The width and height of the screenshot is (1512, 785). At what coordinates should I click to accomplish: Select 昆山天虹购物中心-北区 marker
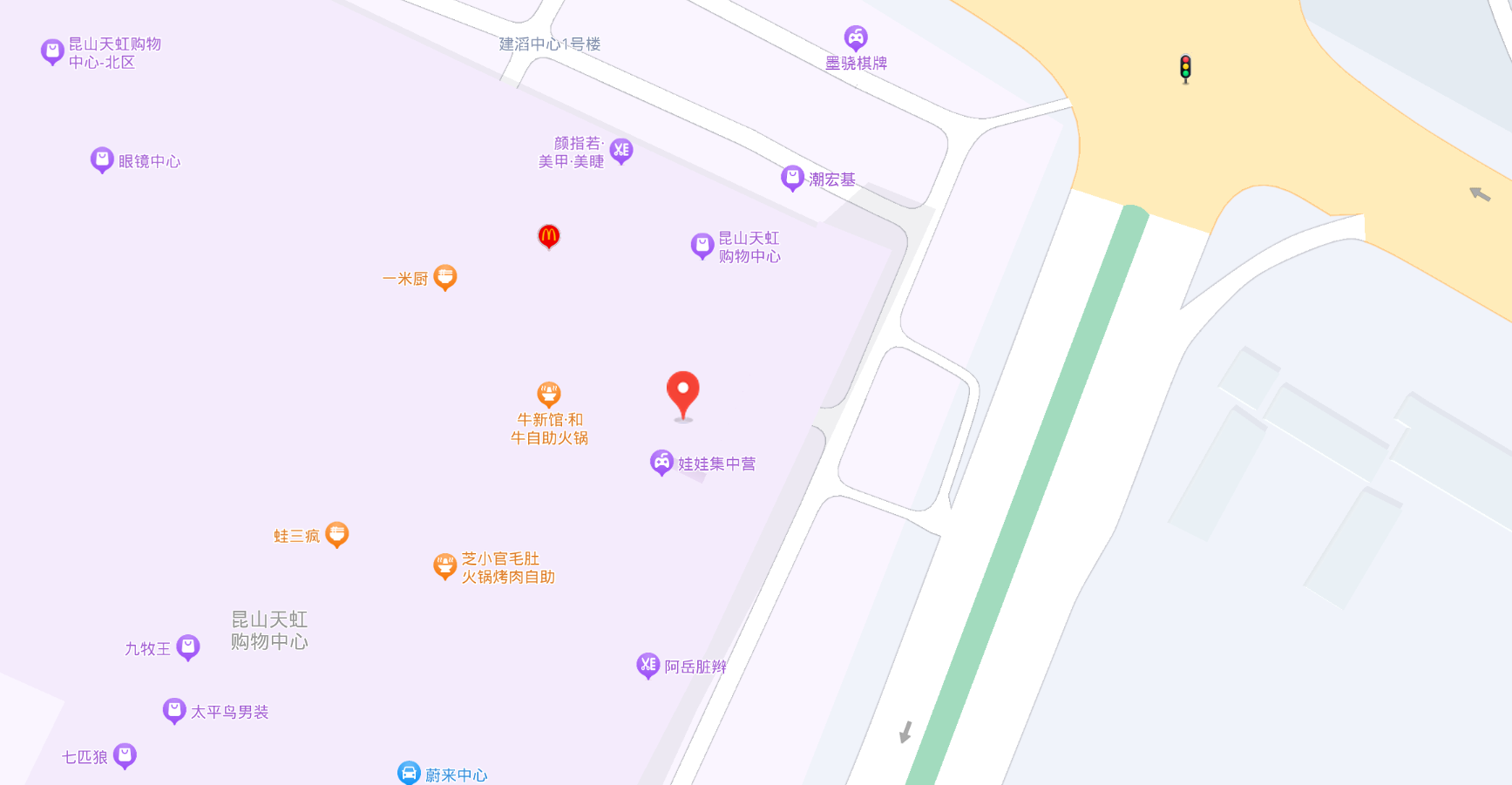tap(52, 51)
